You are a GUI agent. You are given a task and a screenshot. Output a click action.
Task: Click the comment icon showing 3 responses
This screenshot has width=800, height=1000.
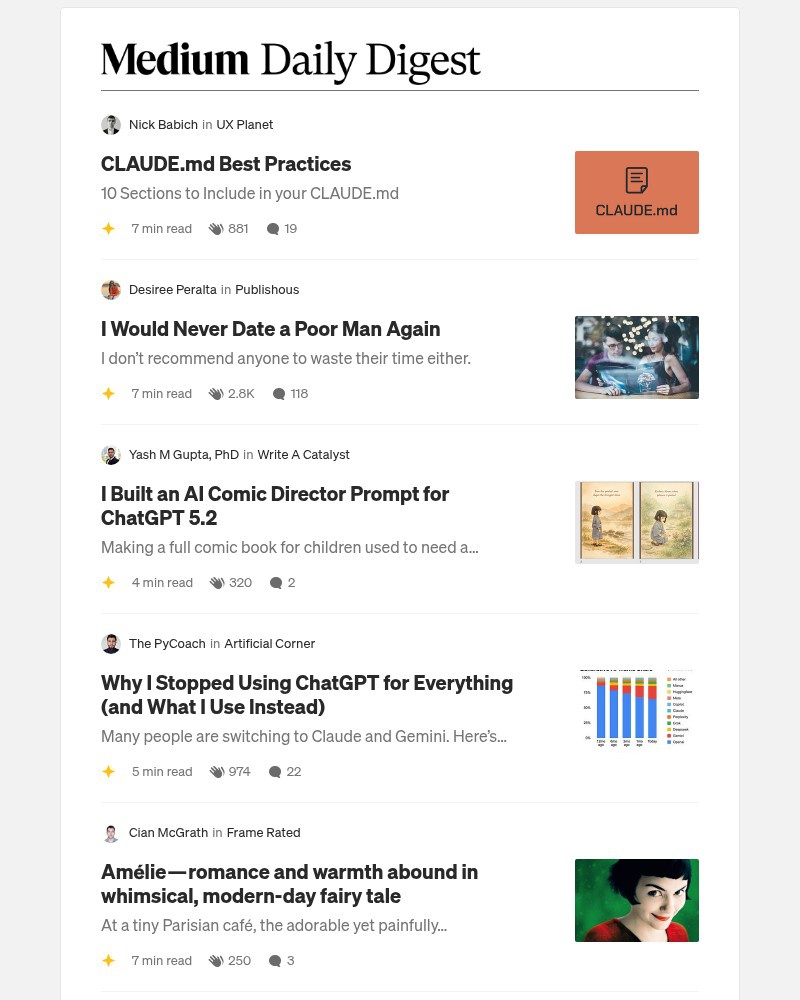(275, 960)
